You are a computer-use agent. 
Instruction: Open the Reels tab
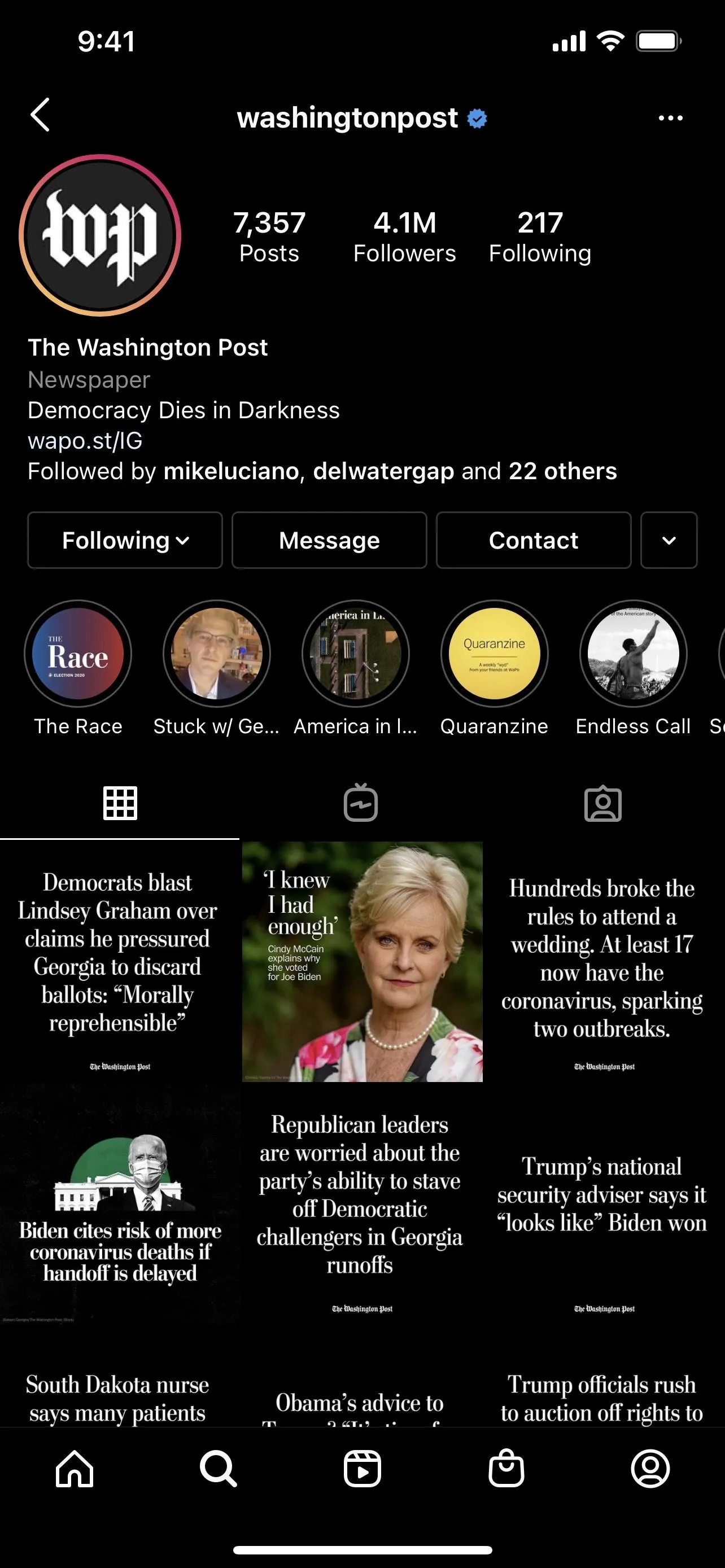362,1468
